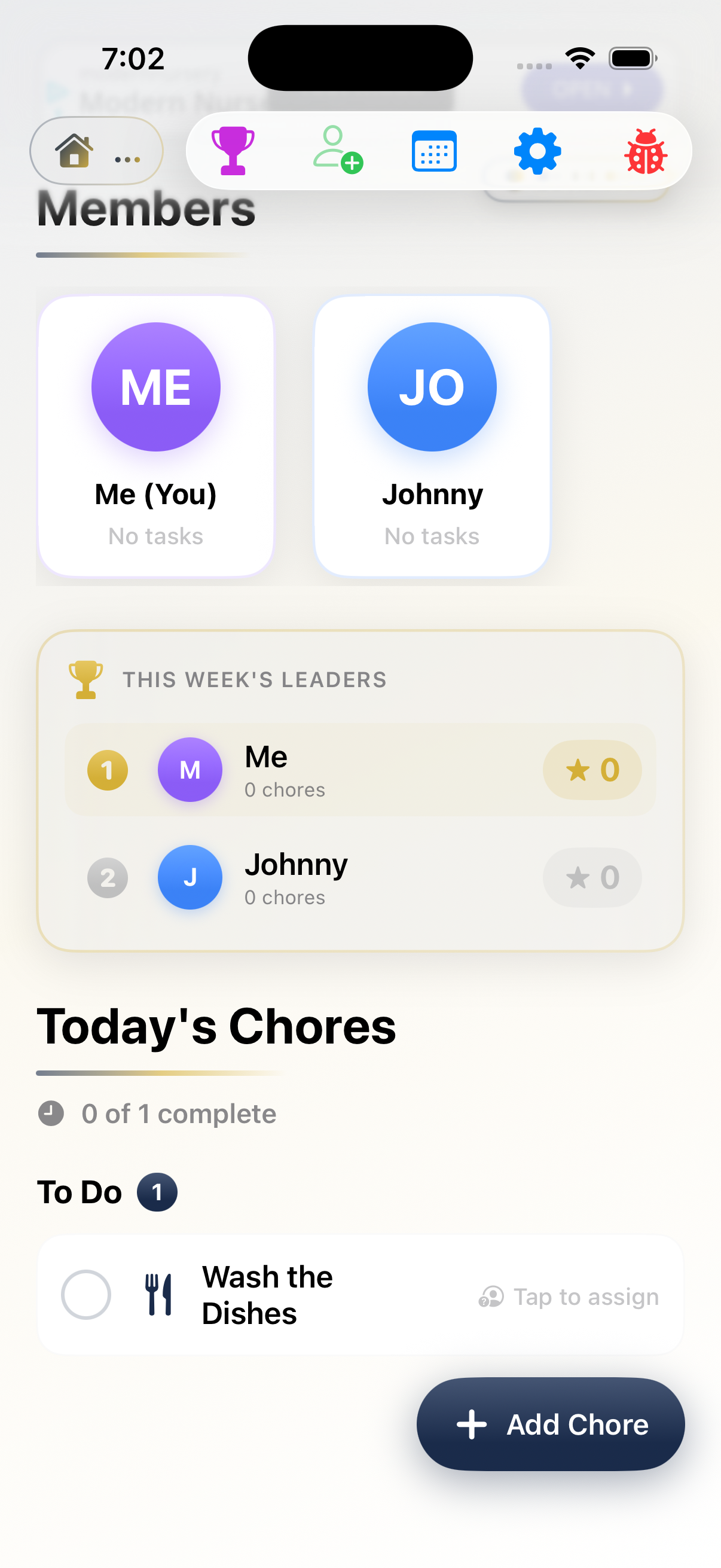The height and width of the screenshot is (1568, 721).
Task: Click the trophy icon in This Week's Leaders
Action: [85, 679]
